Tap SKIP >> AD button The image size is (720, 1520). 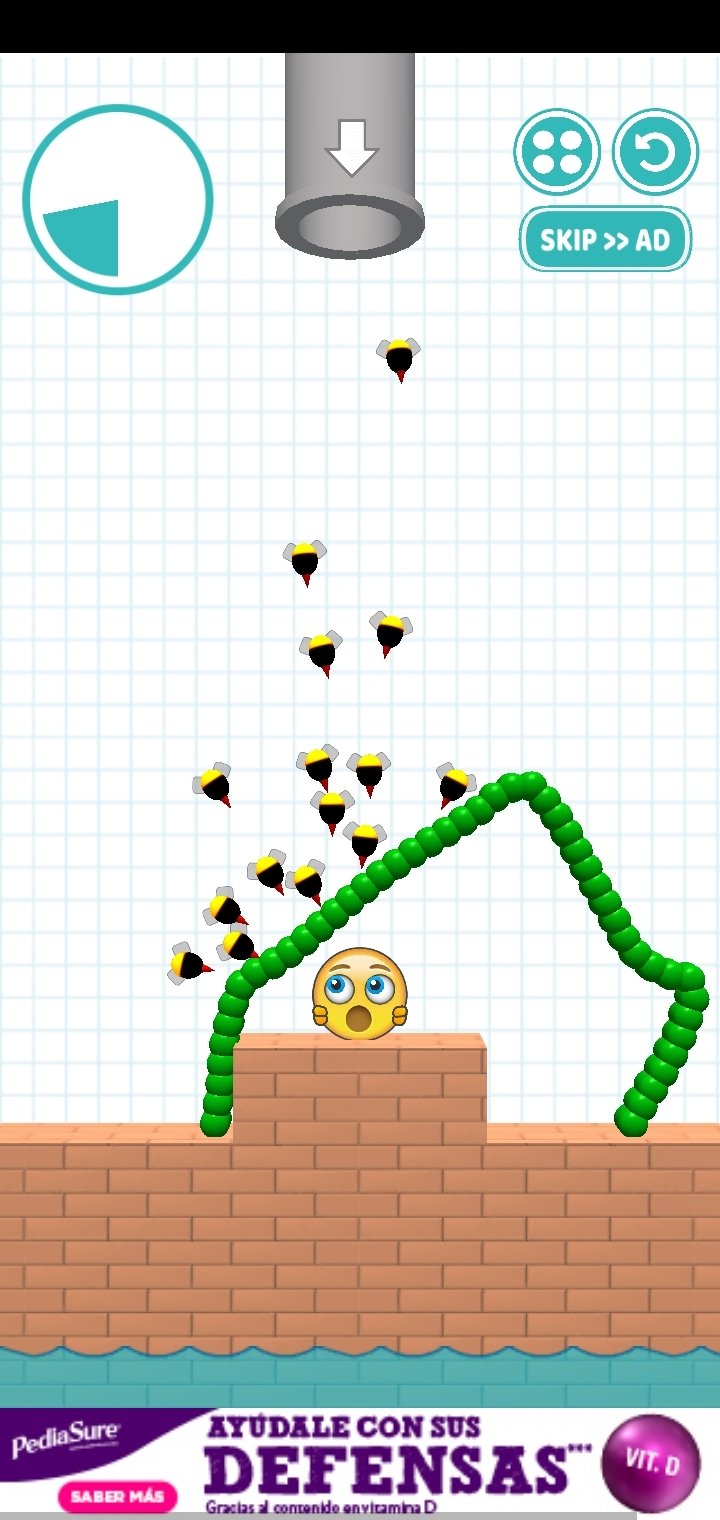point(605,240)
